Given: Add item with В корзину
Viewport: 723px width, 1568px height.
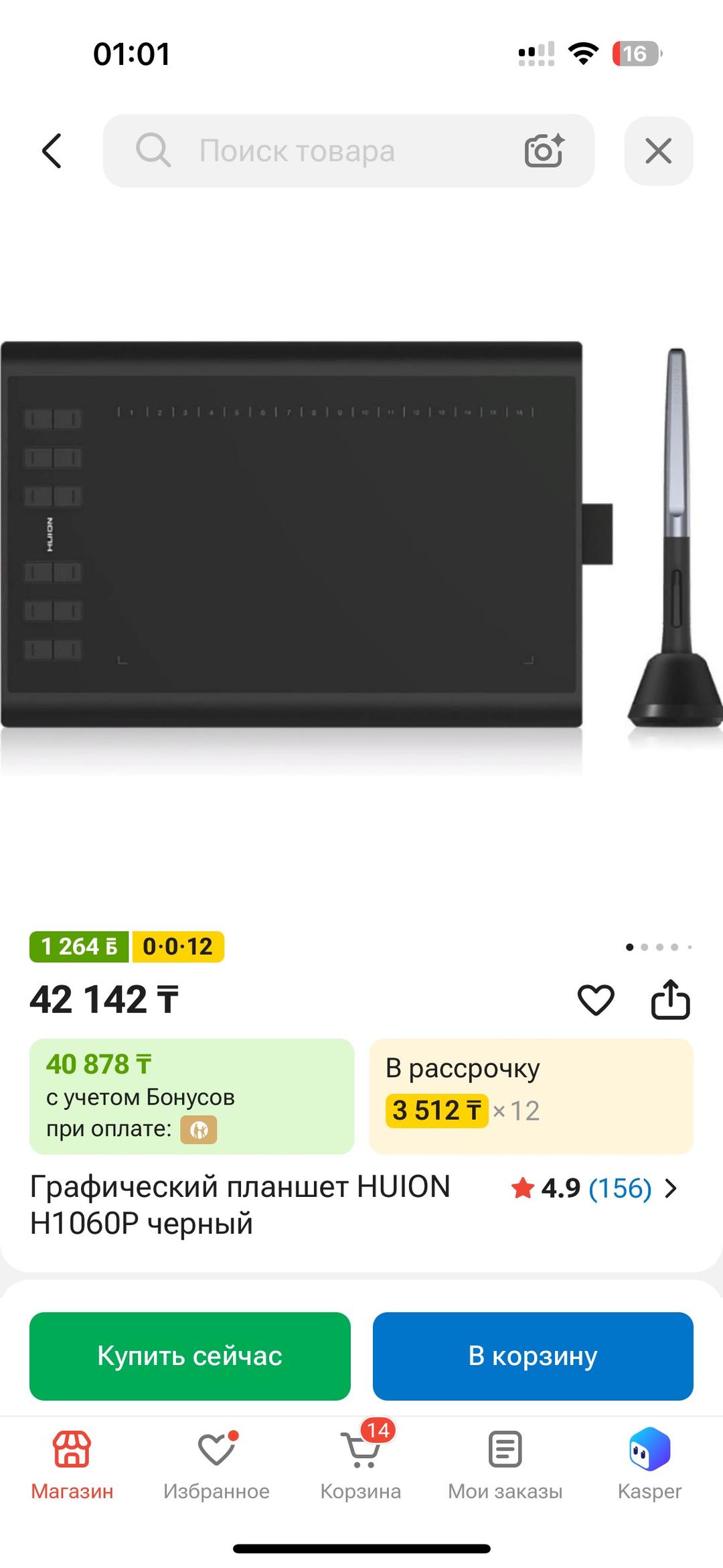Looking at the screenshot, I should tap(533, 1356).
